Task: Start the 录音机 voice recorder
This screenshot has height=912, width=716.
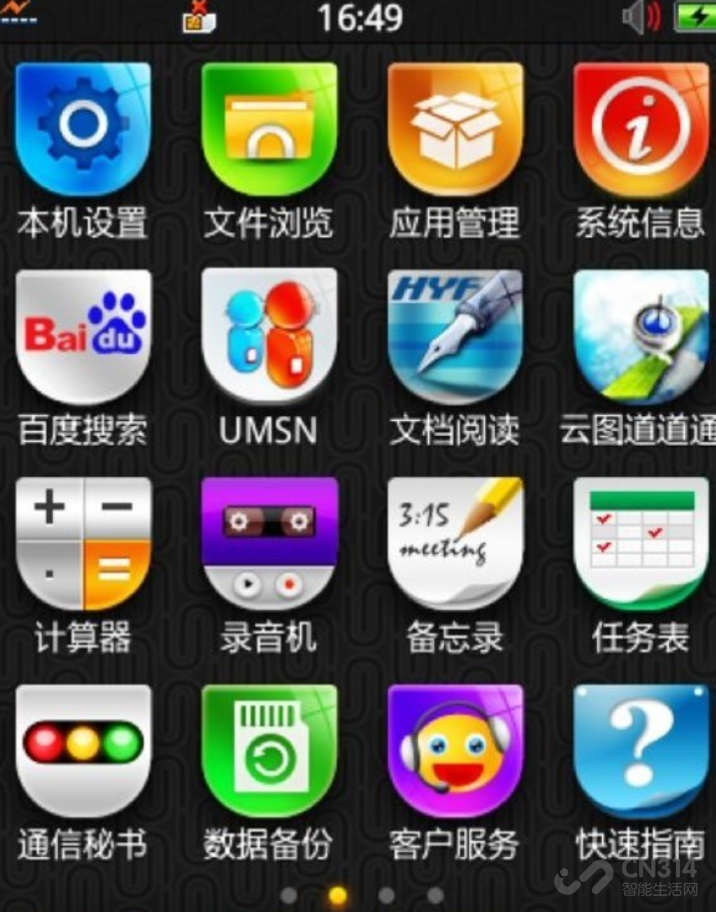Action: pos(269,543)
